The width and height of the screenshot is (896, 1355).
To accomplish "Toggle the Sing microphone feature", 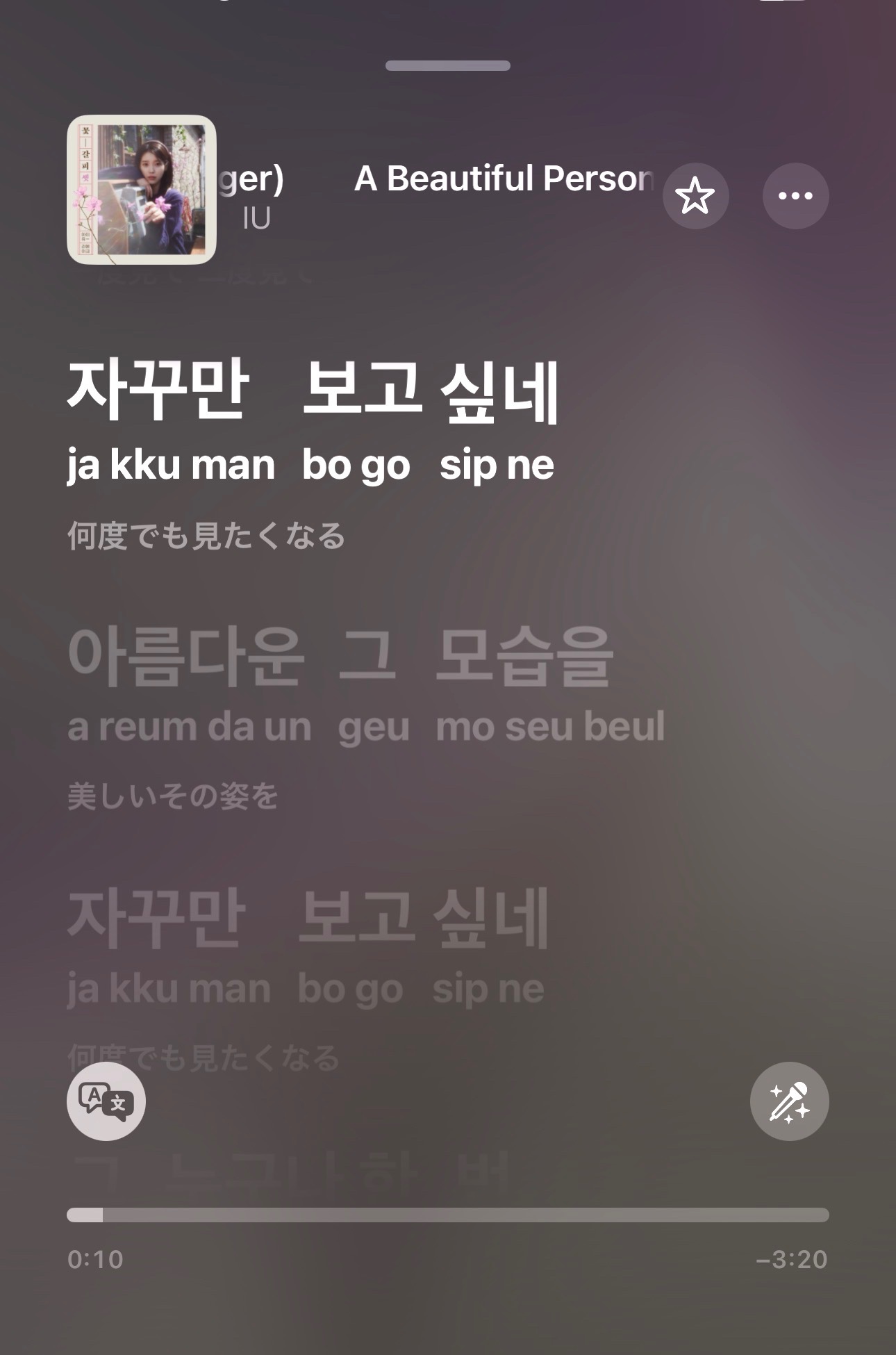I will click(789, 1101).
